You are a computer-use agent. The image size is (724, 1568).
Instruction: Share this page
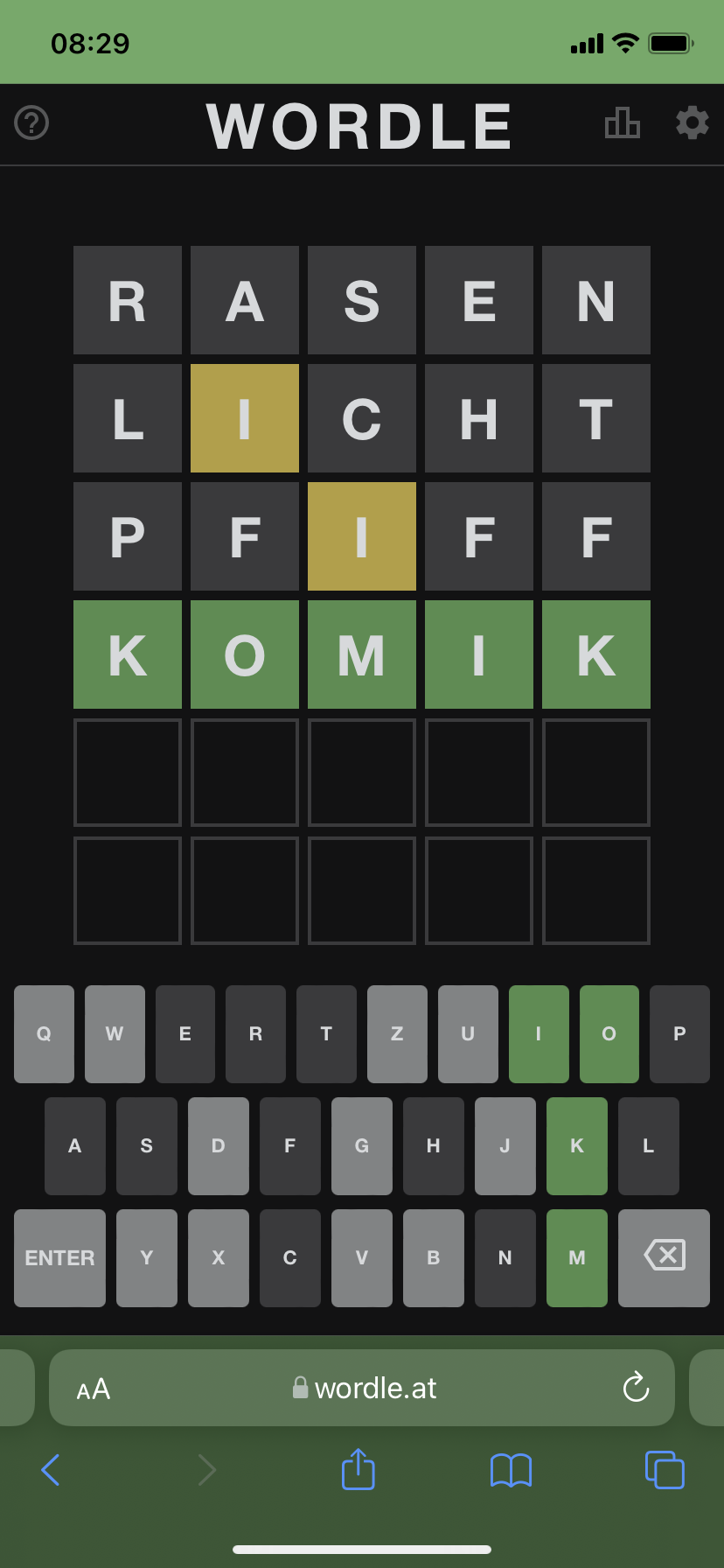point(359,1468)
